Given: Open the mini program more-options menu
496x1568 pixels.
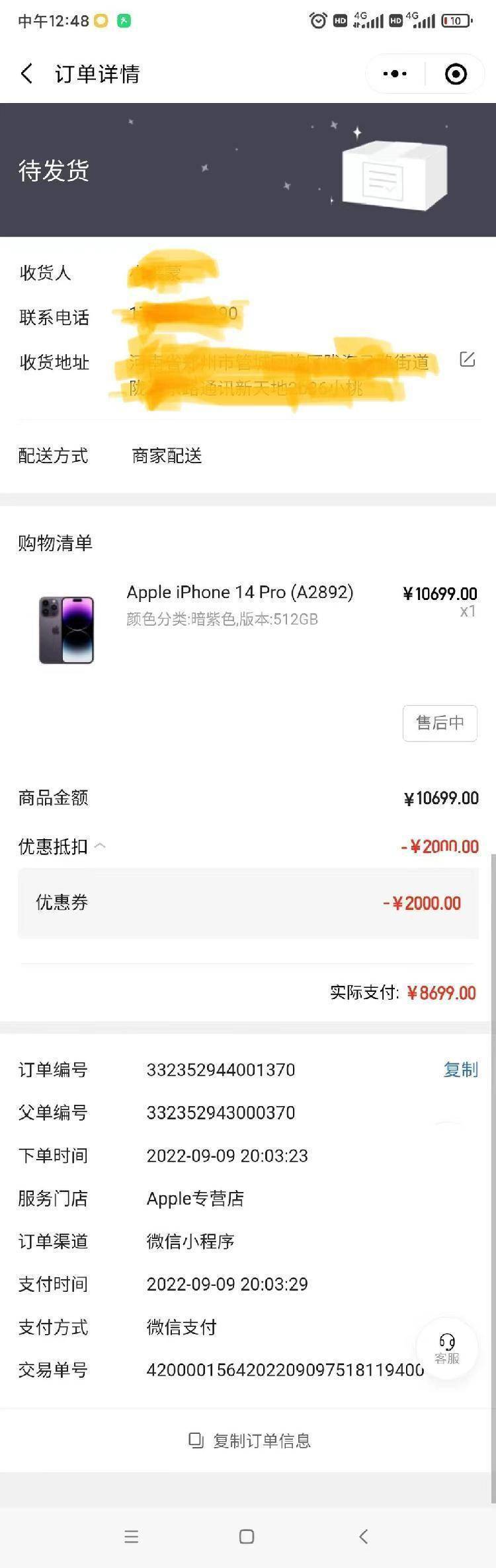Looking at the screenshot, I should coord(395,74).
